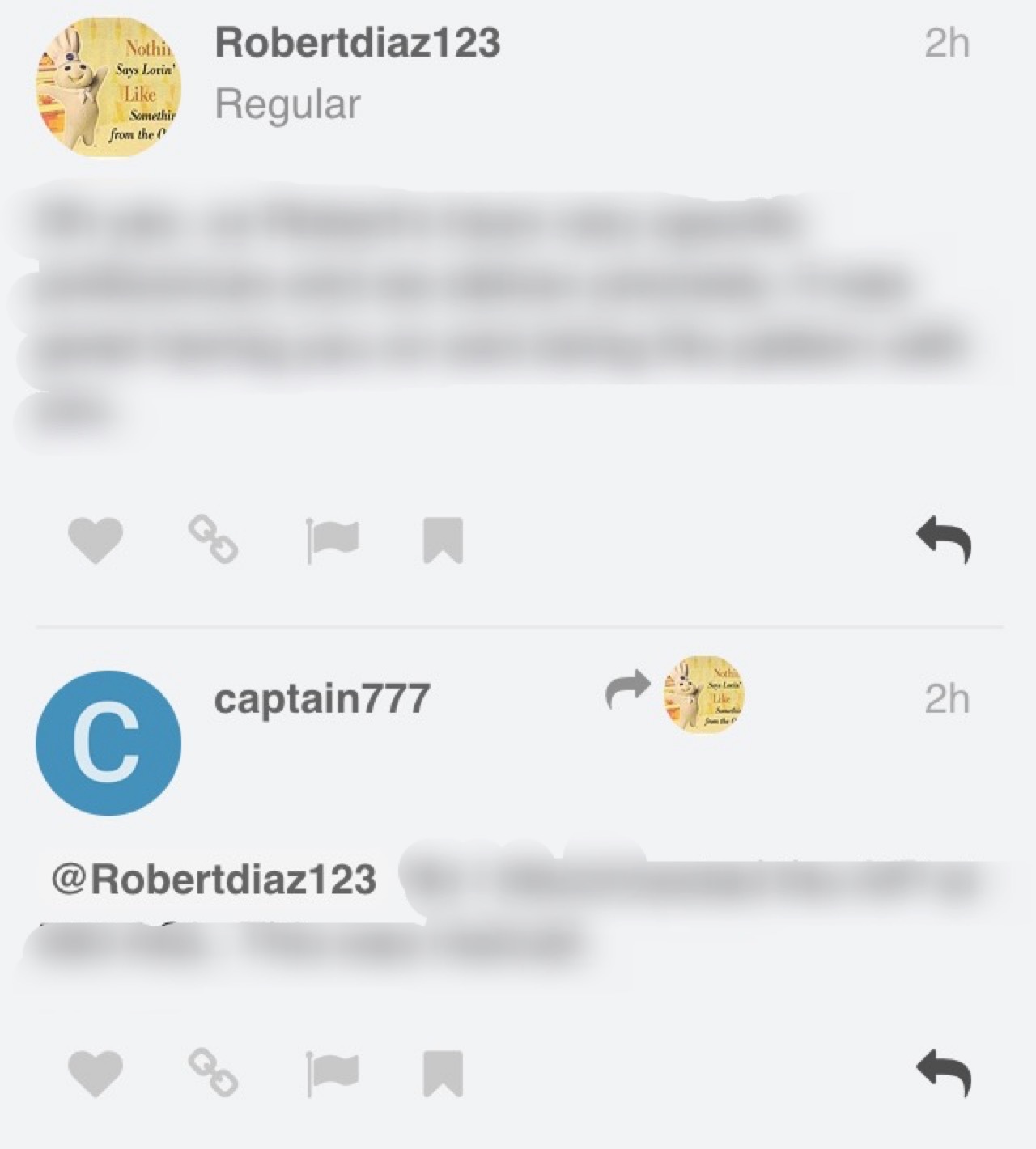Flag Robertdiaz123's post
Image resolution: width=1036 pixels, height=1149 pixels.
333,540
